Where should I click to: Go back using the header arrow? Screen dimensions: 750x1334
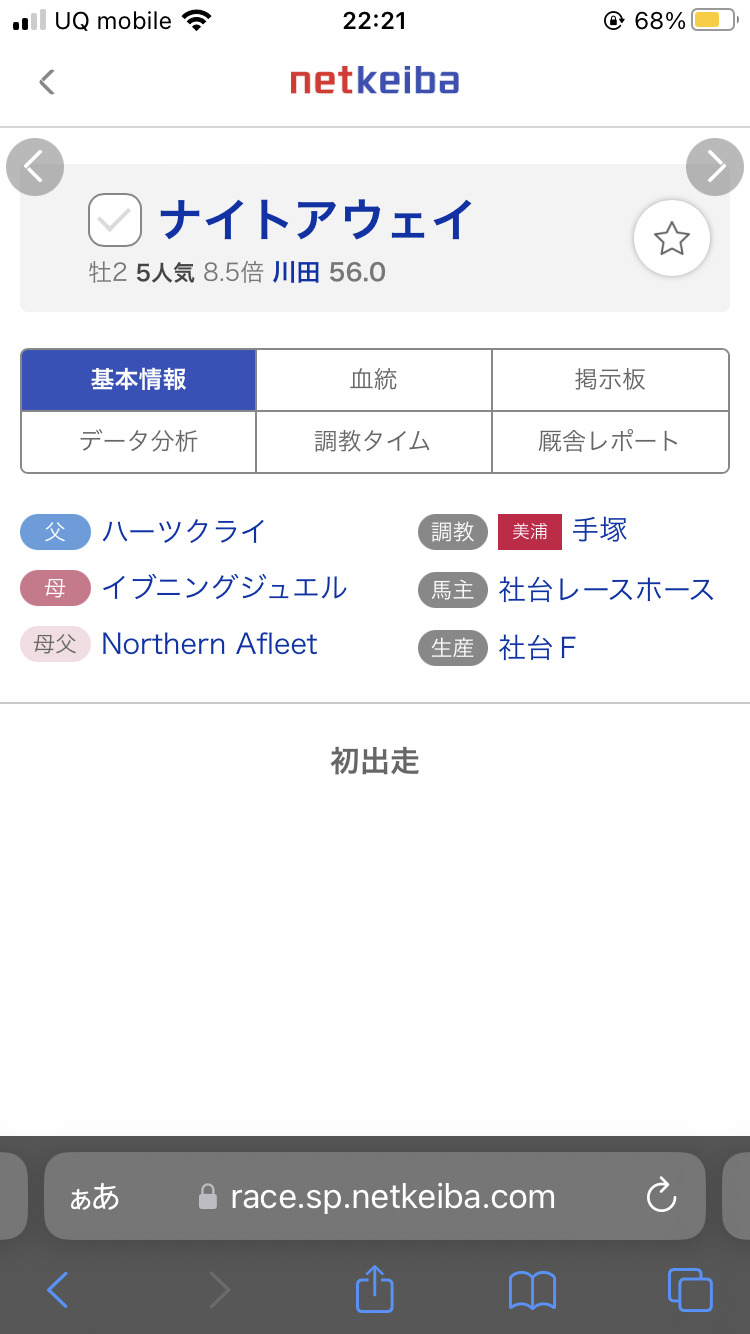pos(46,82)
